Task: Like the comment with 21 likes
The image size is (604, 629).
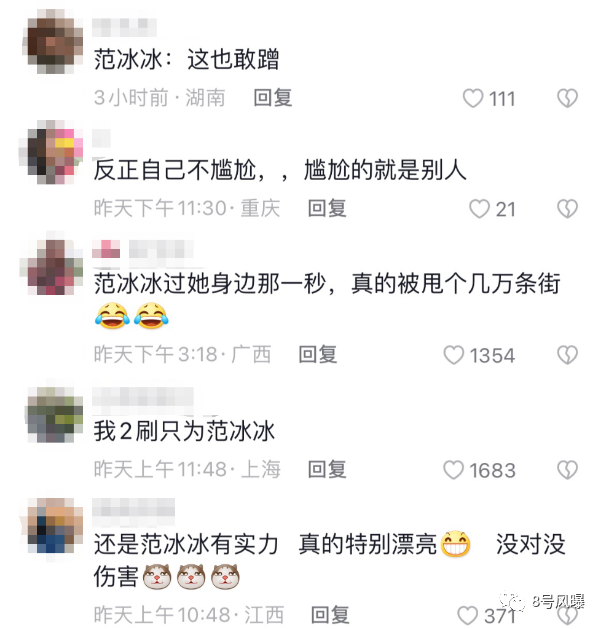Action: (x=480, y=208)
